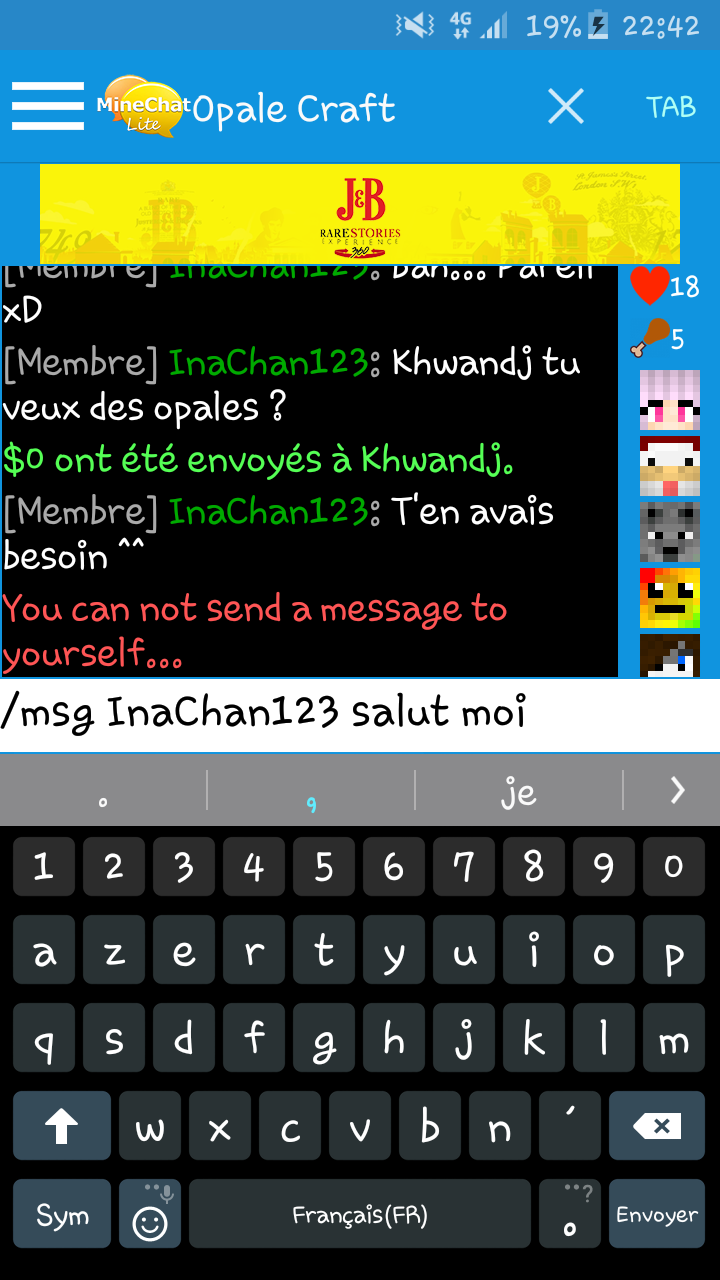Select the Santa hat player avatar
The width and height of the screenshot is (720, 1280).
click(669, 466)
